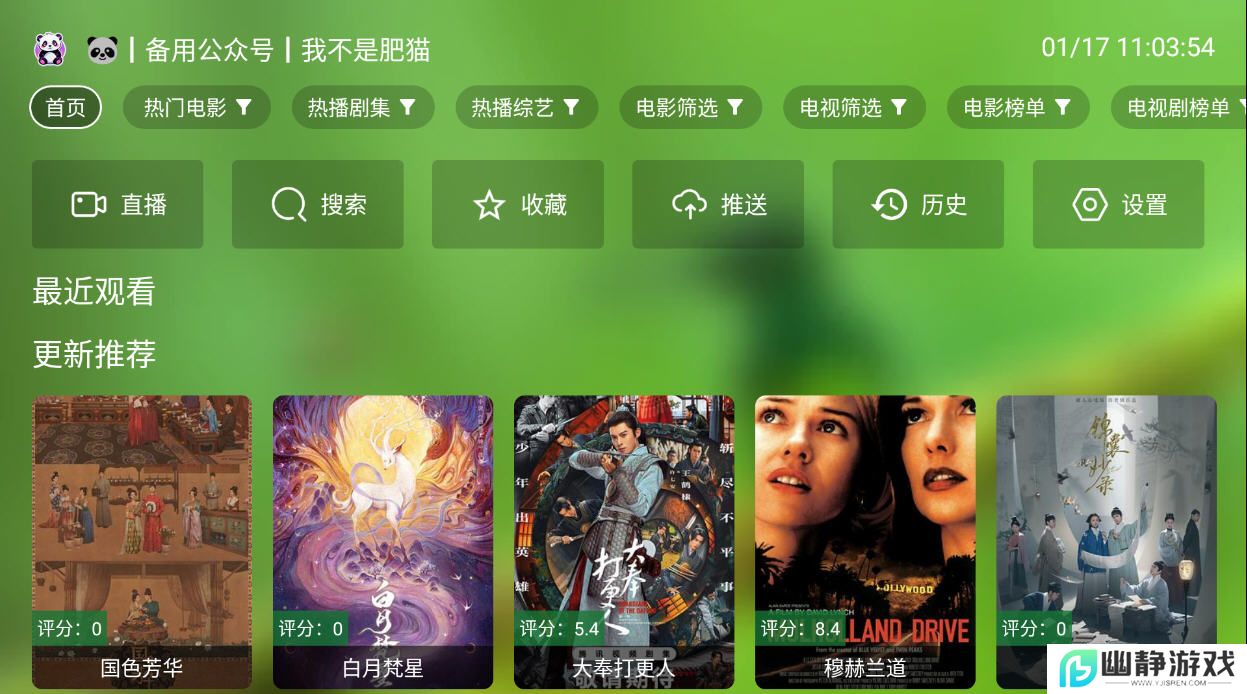Switch to the 电影榜单 tab
The height and width of the screenshot is (694, 1247).
[x=1017, y=108]
